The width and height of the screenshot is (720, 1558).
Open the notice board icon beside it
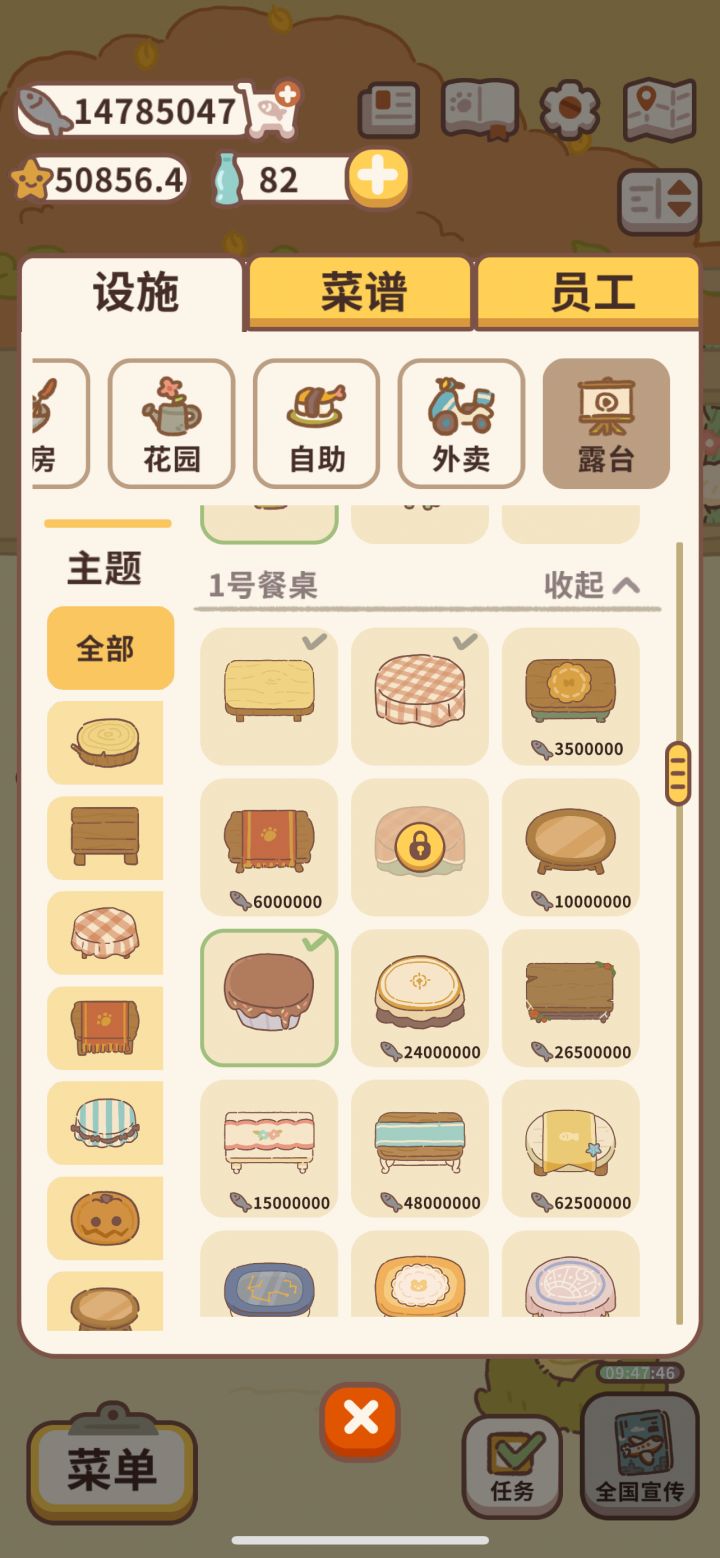click(x=389, y=111)
